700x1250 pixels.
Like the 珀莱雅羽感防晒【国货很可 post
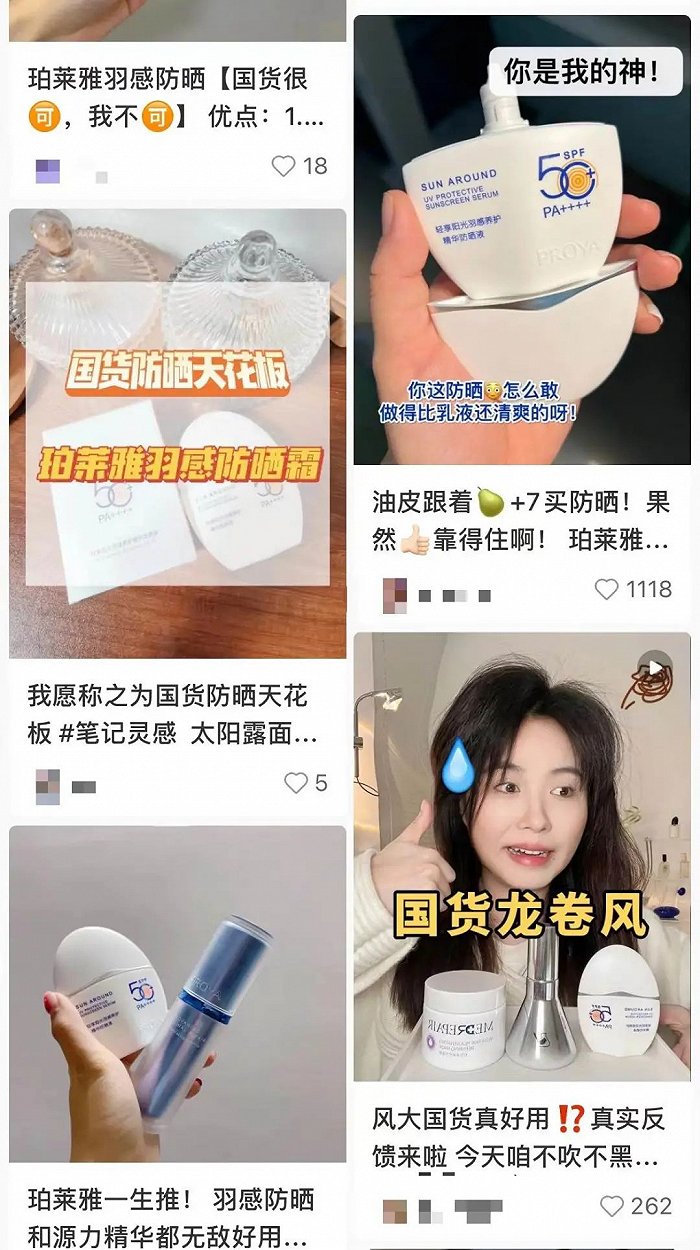click(x=285, y=166)
